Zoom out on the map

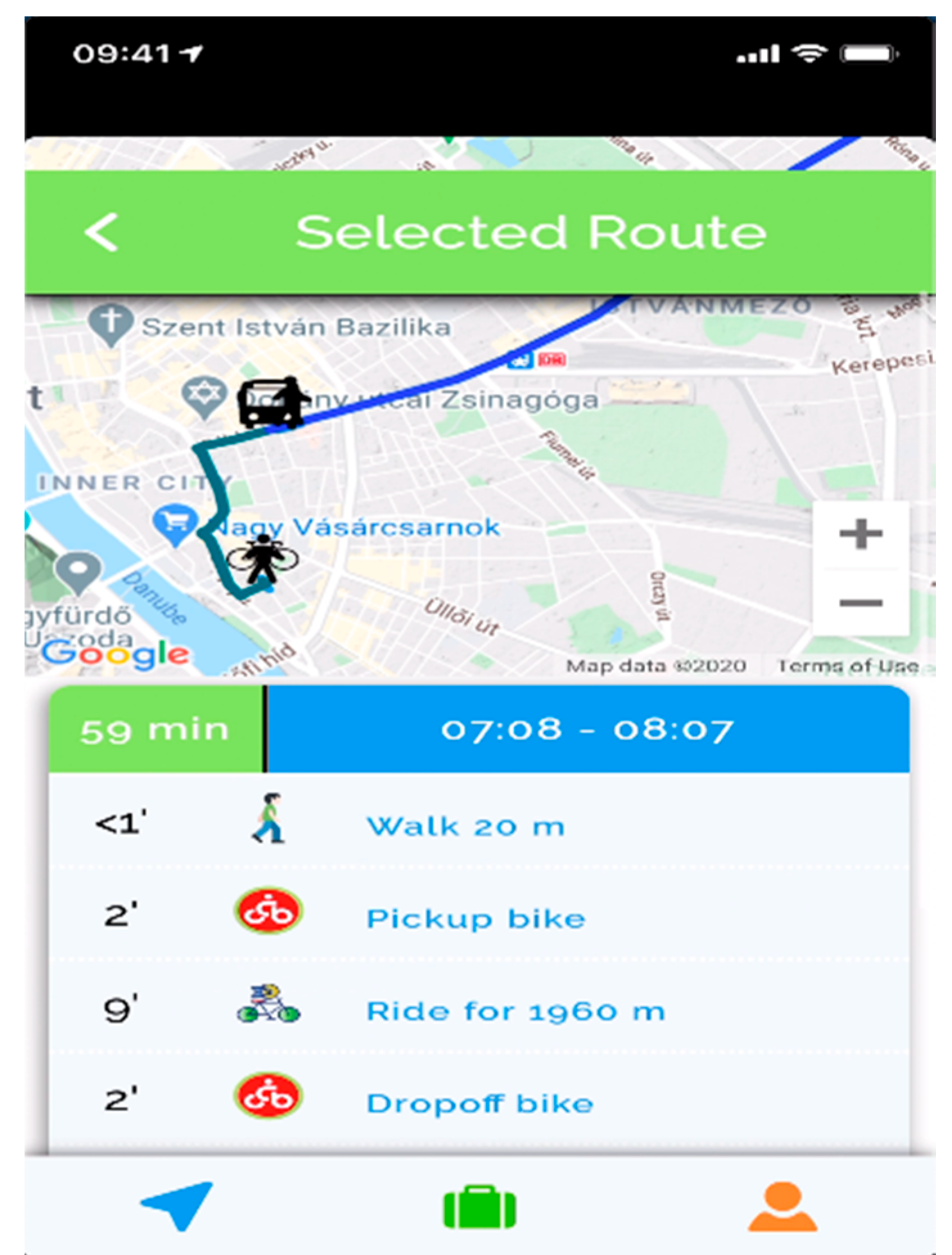[x=860, y=602]
